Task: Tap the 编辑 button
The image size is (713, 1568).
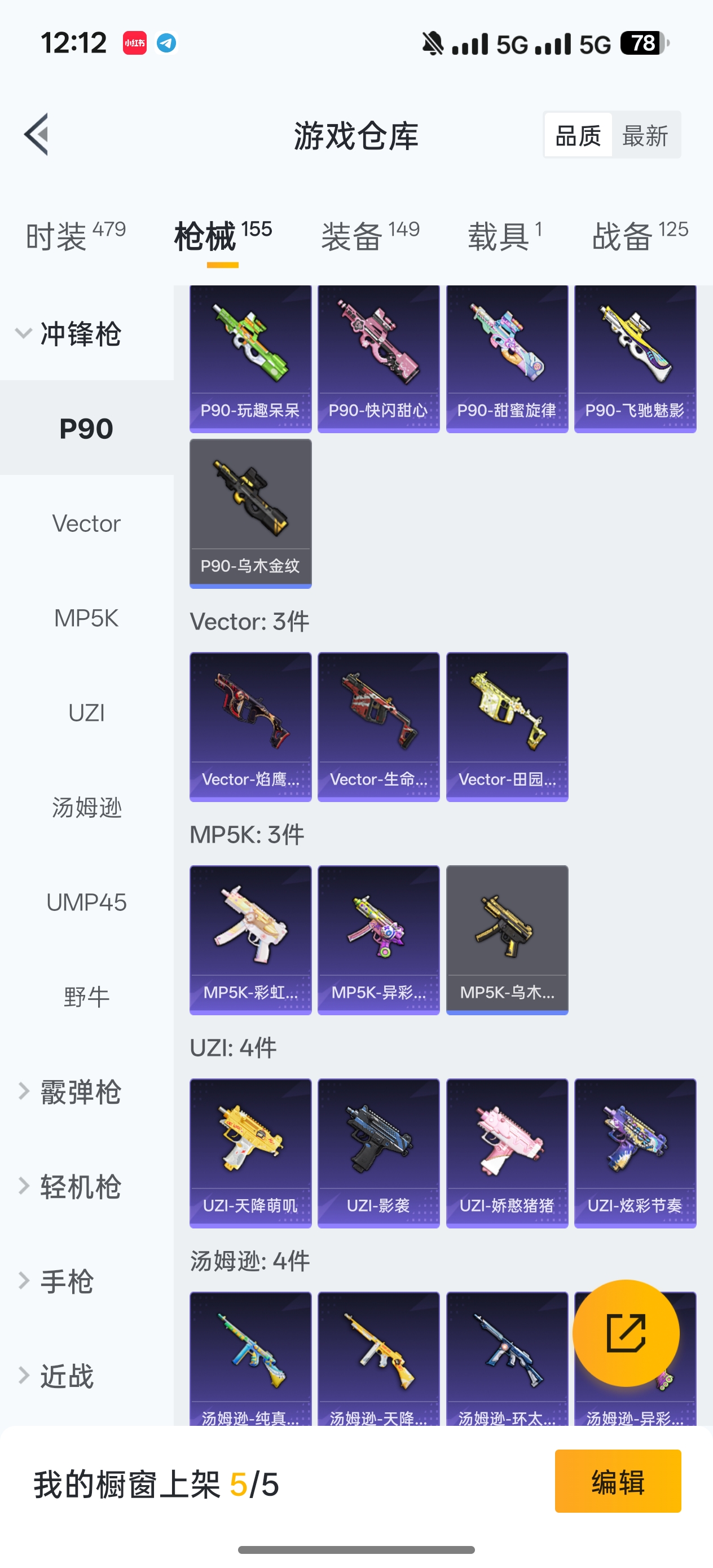Action: tap(618, 1481)
